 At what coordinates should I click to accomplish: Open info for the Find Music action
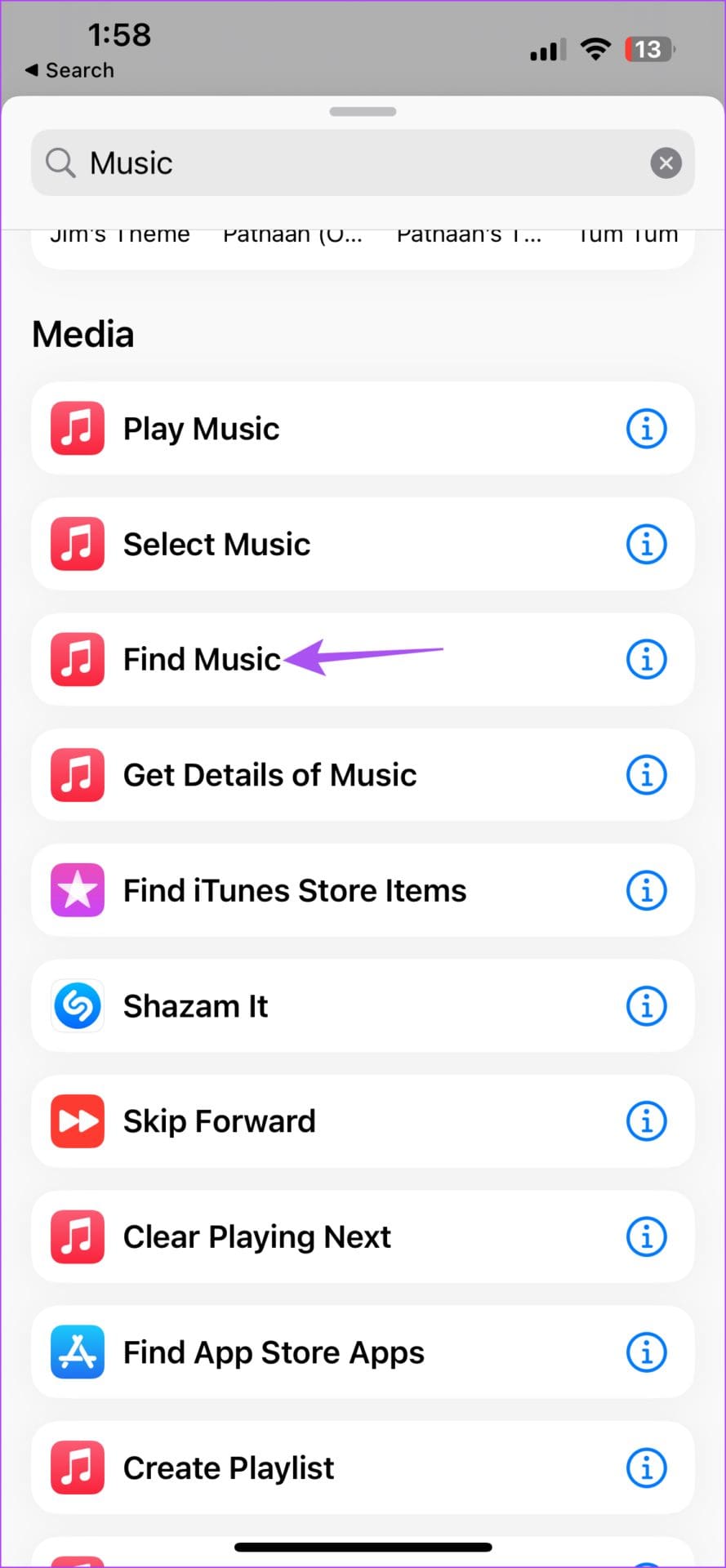(646, 659)
